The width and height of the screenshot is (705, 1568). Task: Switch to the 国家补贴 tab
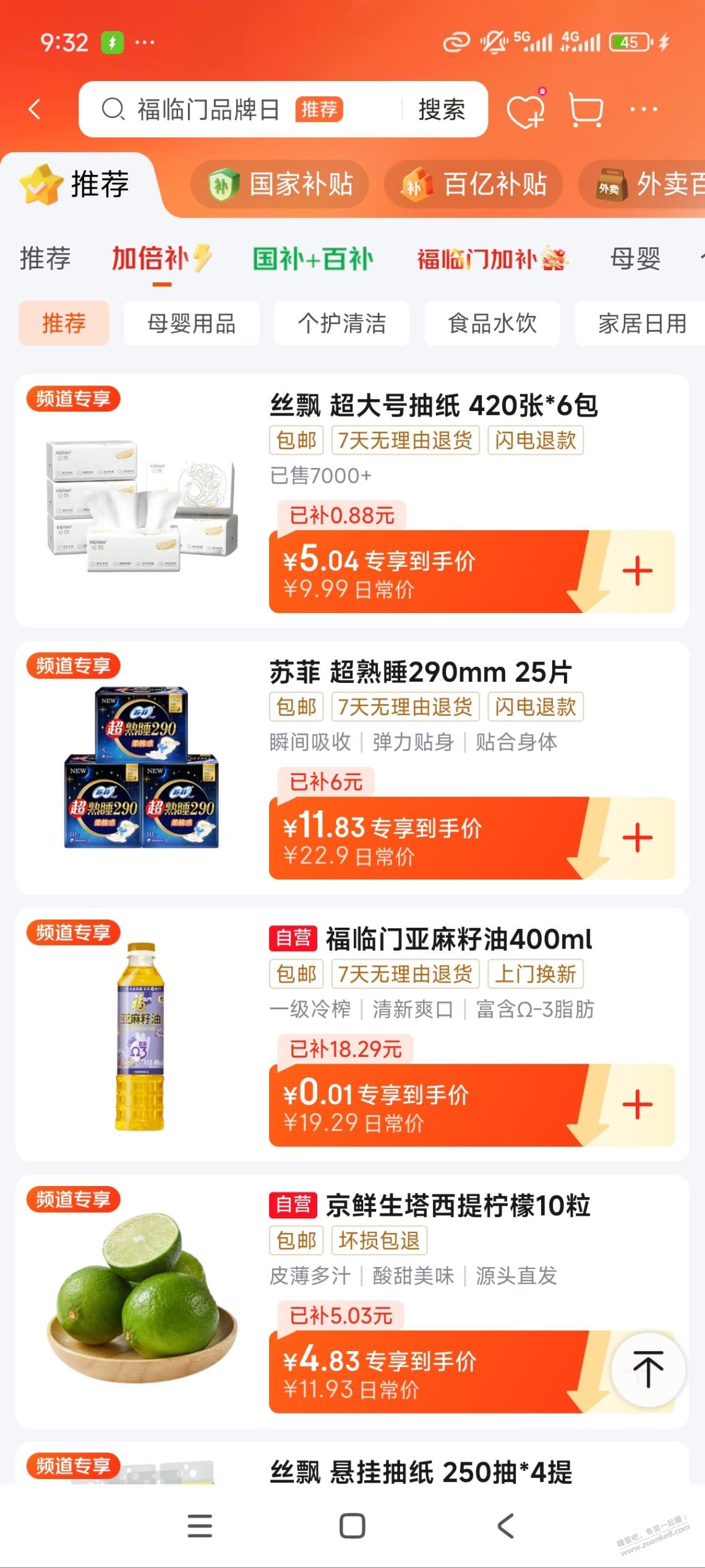(x=281, y=184)
